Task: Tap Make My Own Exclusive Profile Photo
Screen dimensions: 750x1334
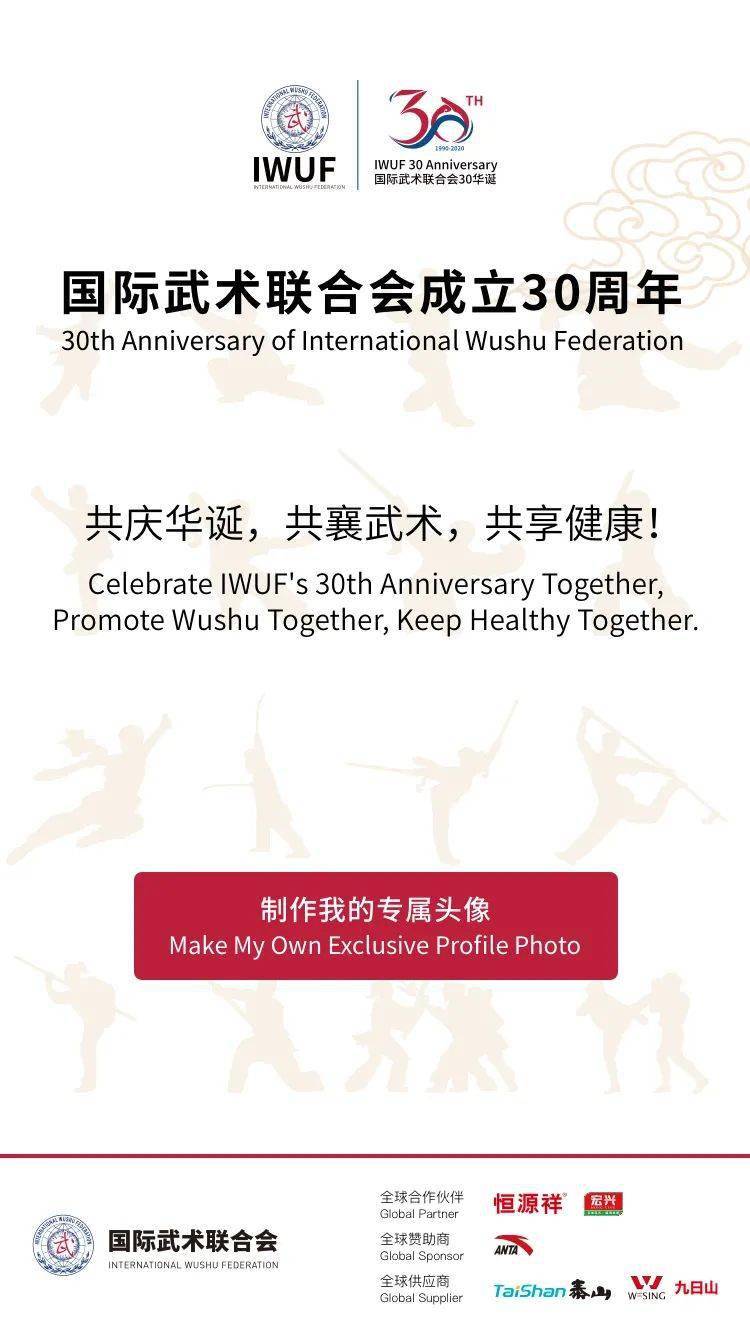Action: 375,926
